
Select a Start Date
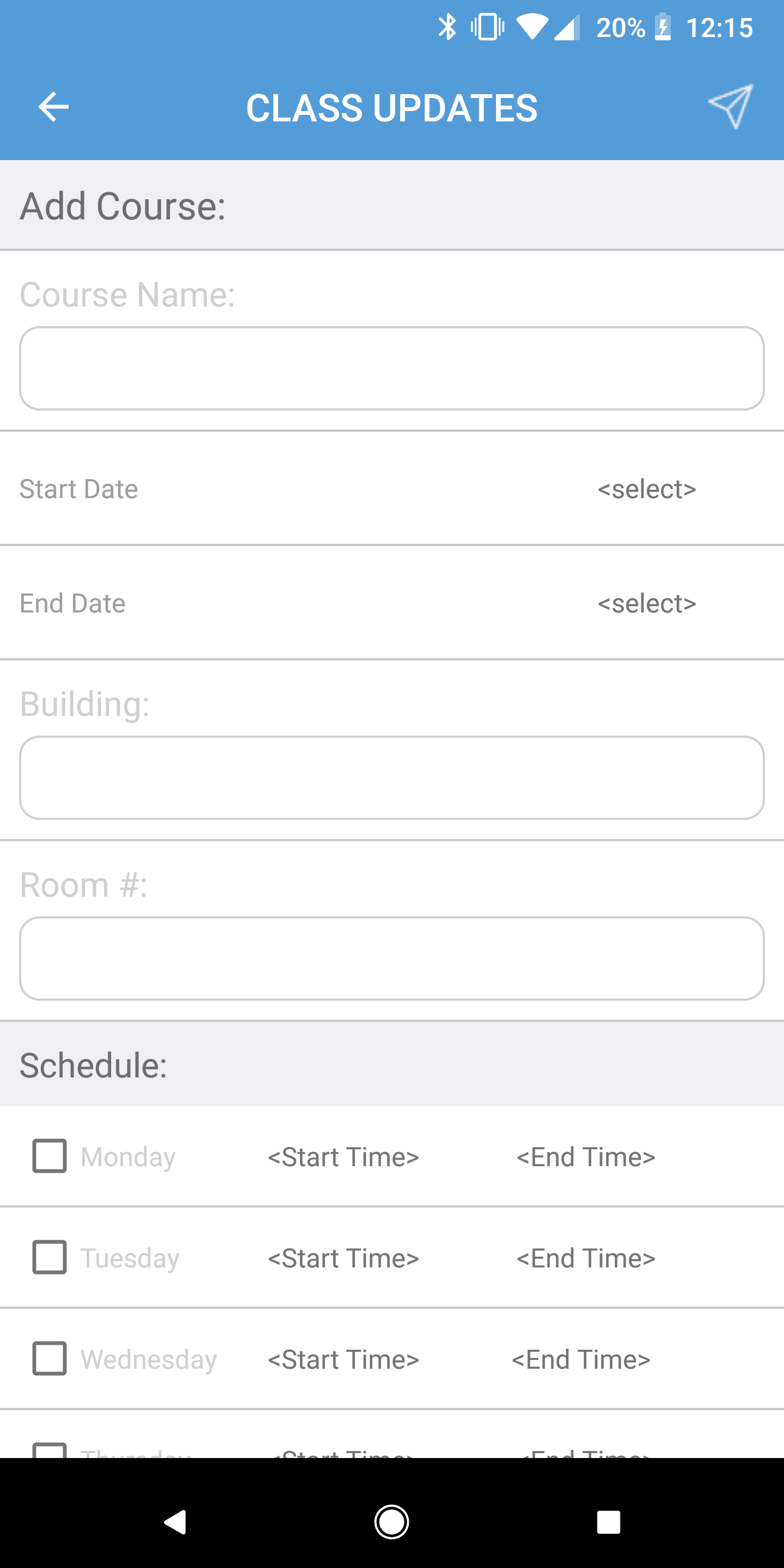(646, 489)
